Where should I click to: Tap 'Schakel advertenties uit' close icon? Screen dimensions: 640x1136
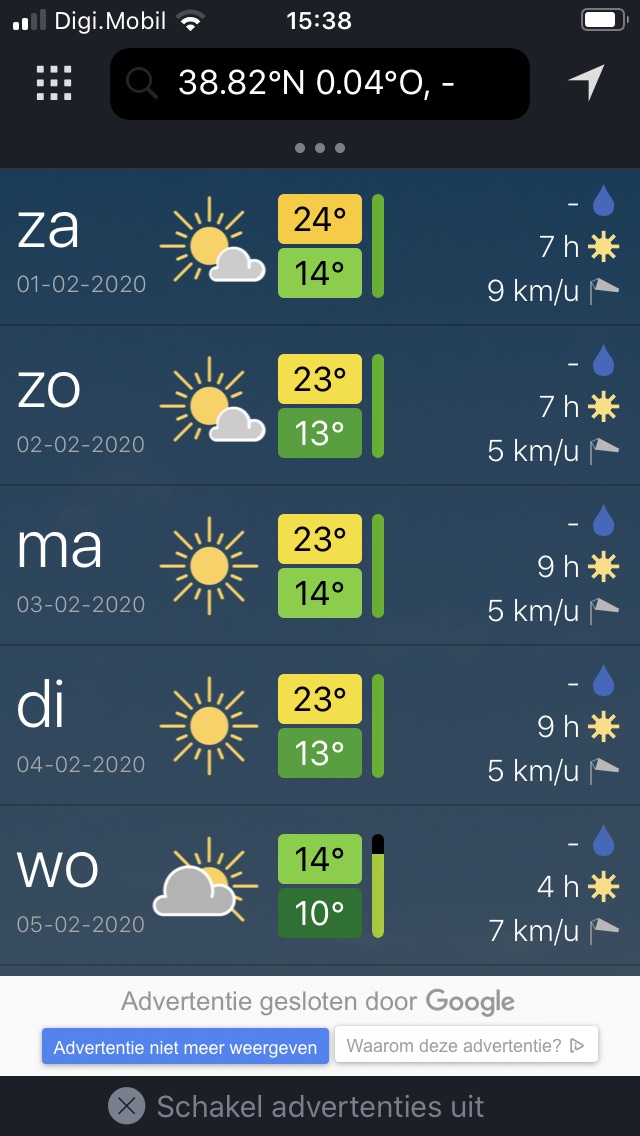(127, 1106)
